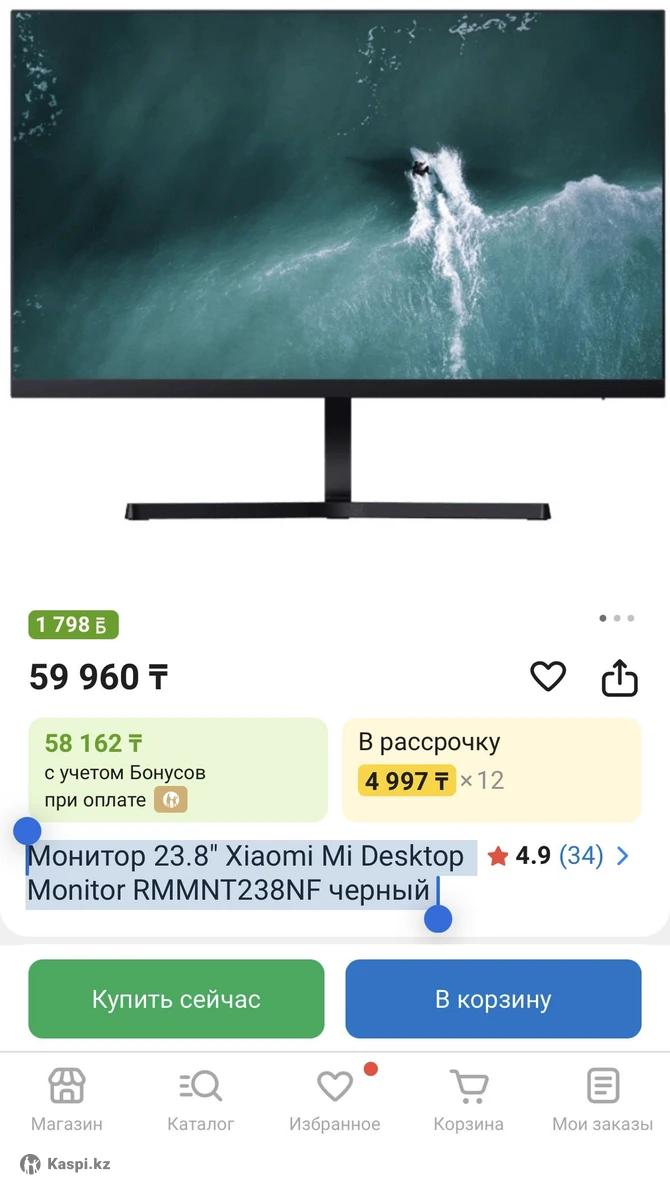Add the monitor В корзину
The image size is (670, 1200).
(493, 999)
